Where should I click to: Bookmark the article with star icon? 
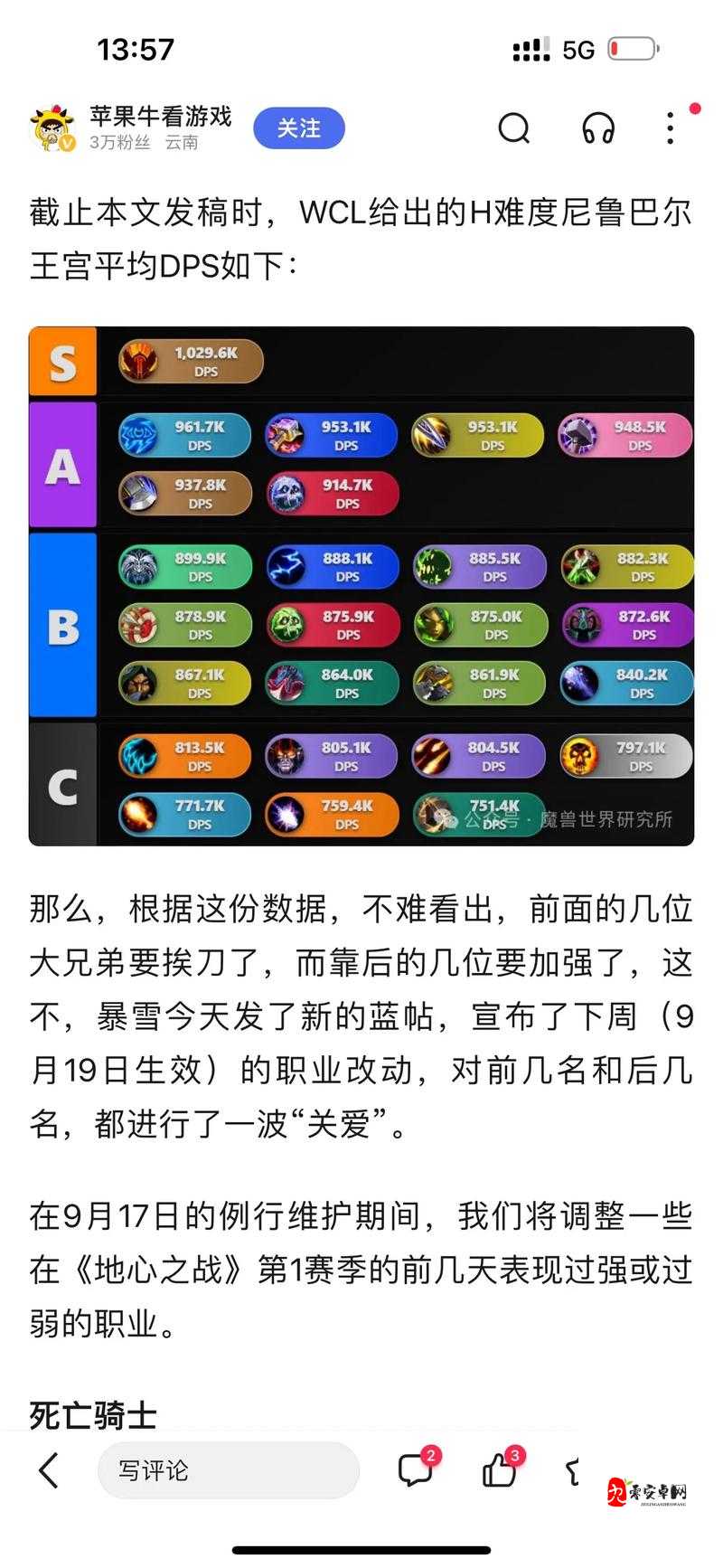coord(575,1470)
